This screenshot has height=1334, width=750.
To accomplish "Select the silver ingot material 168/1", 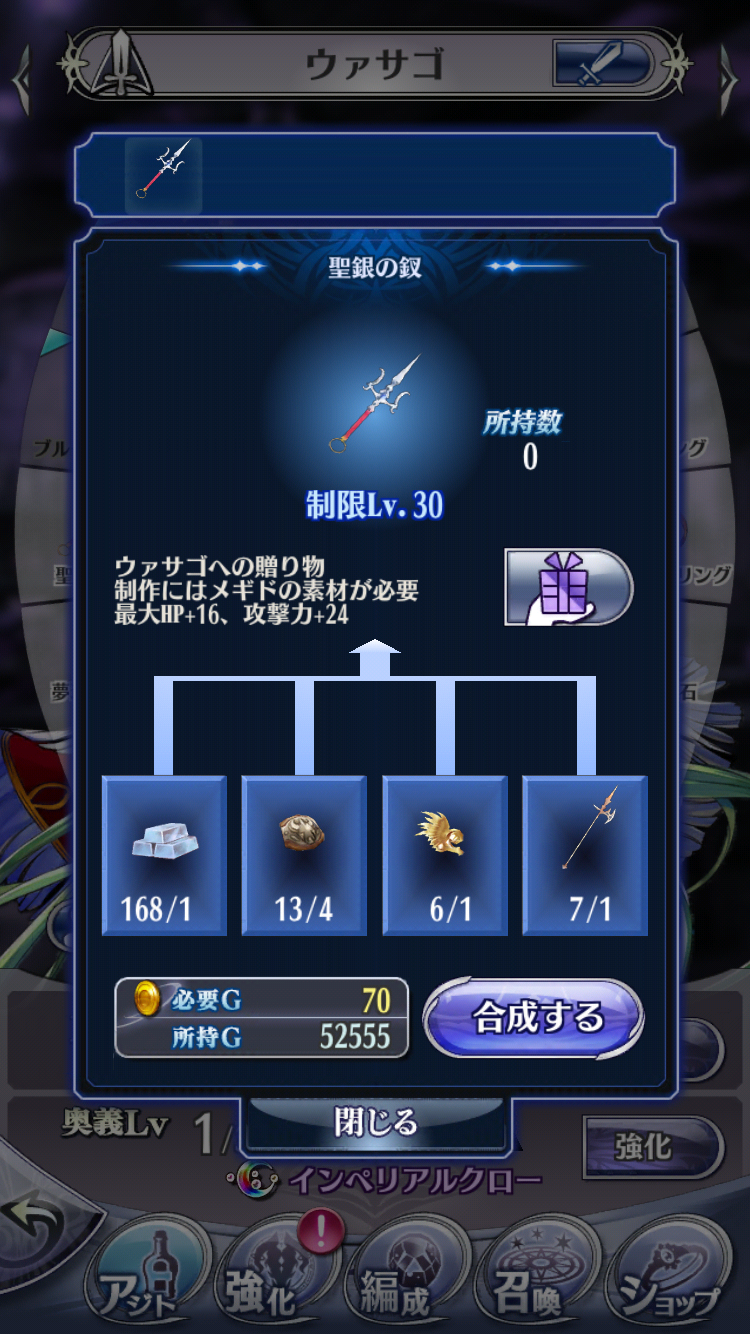I will (164, 855).
